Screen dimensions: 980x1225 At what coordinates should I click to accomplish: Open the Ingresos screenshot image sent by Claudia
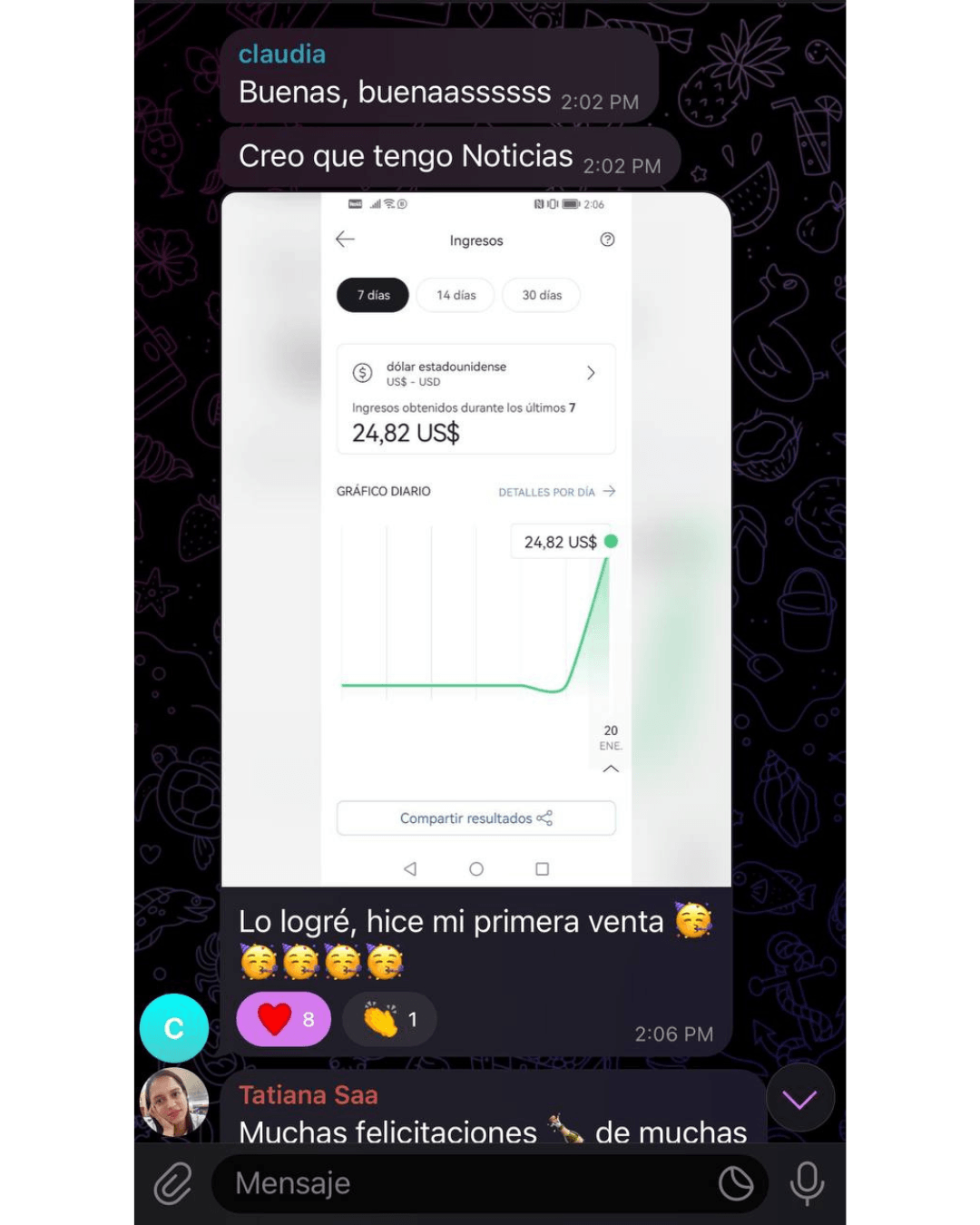click(475, 539)
